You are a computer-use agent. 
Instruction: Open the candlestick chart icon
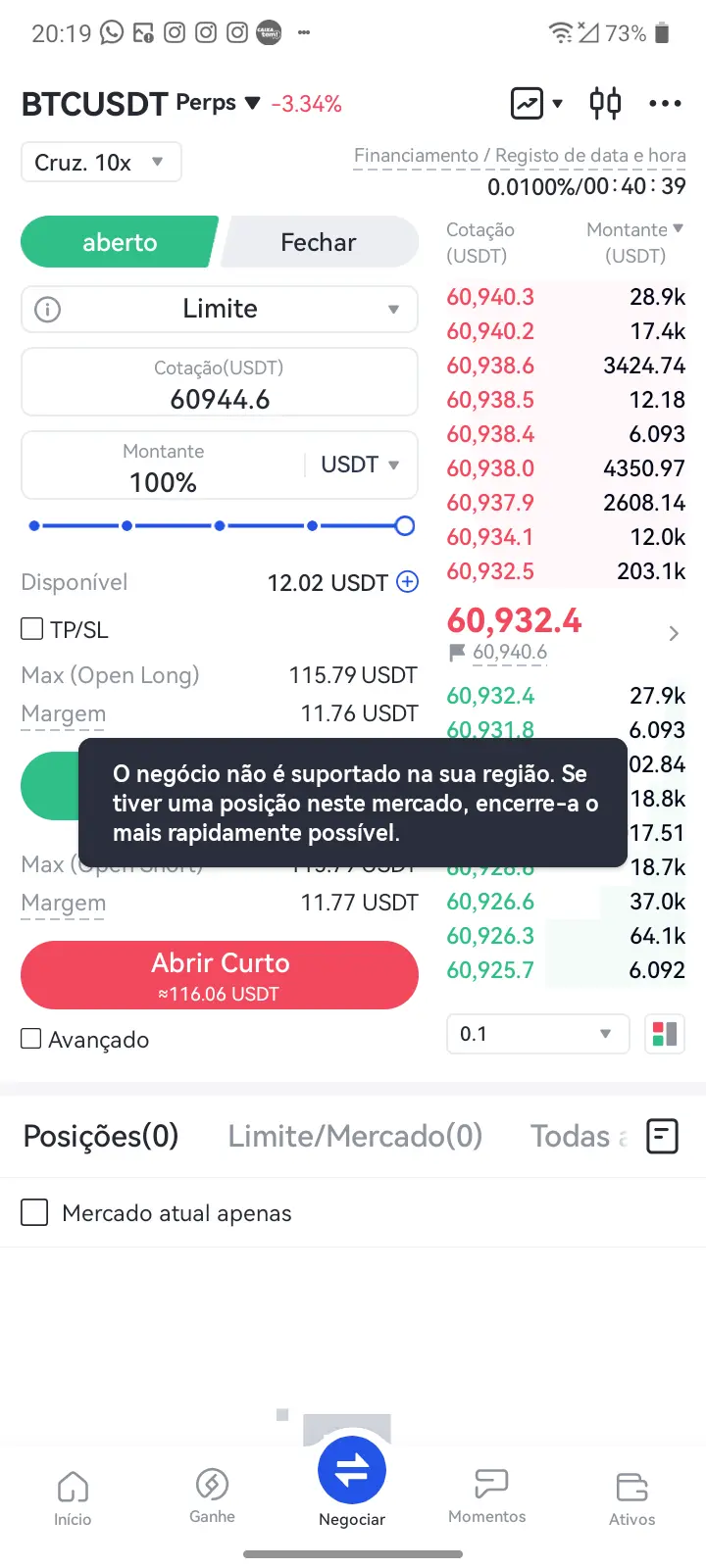point(605,103)
